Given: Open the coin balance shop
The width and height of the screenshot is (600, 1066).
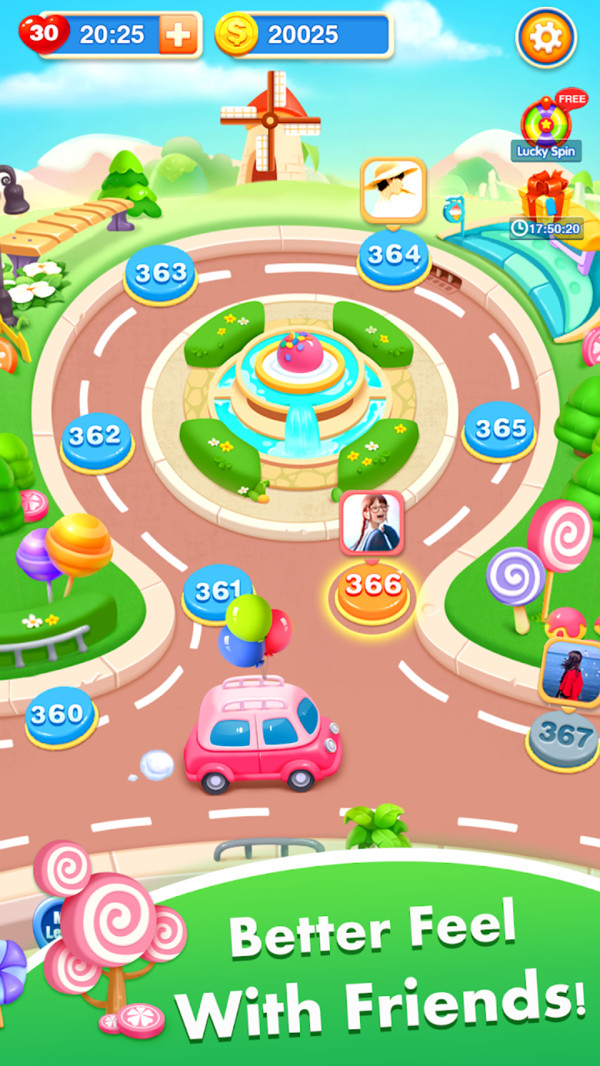Looking at the screenshot, I should [305, 36].
